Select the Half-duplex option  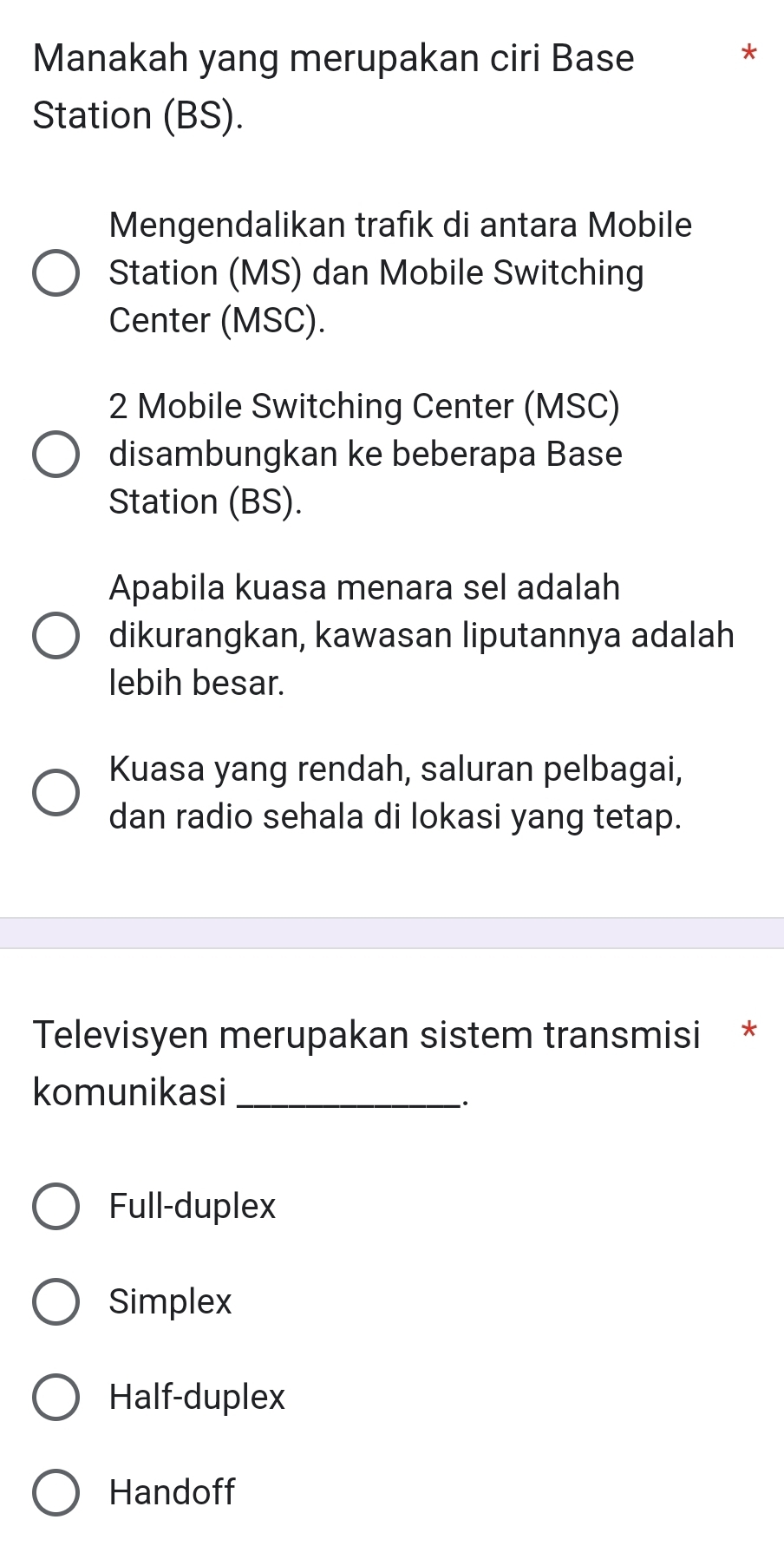(57, 1397)
